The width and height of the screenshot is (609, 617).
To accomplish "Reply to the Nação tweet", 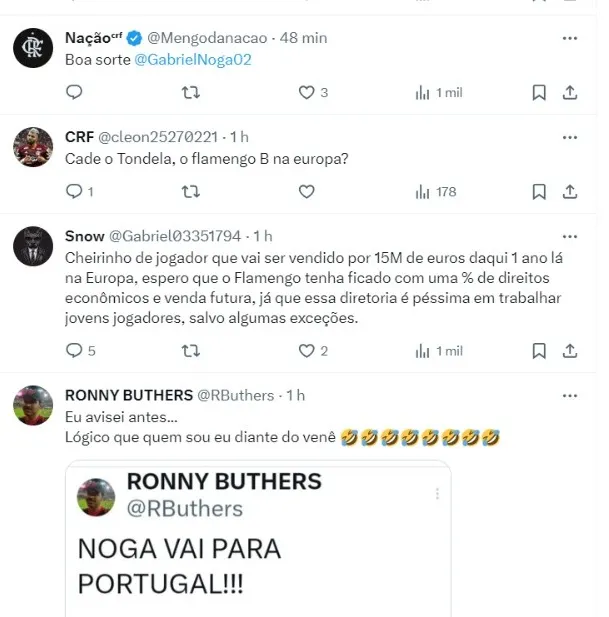I will (73, 93).
